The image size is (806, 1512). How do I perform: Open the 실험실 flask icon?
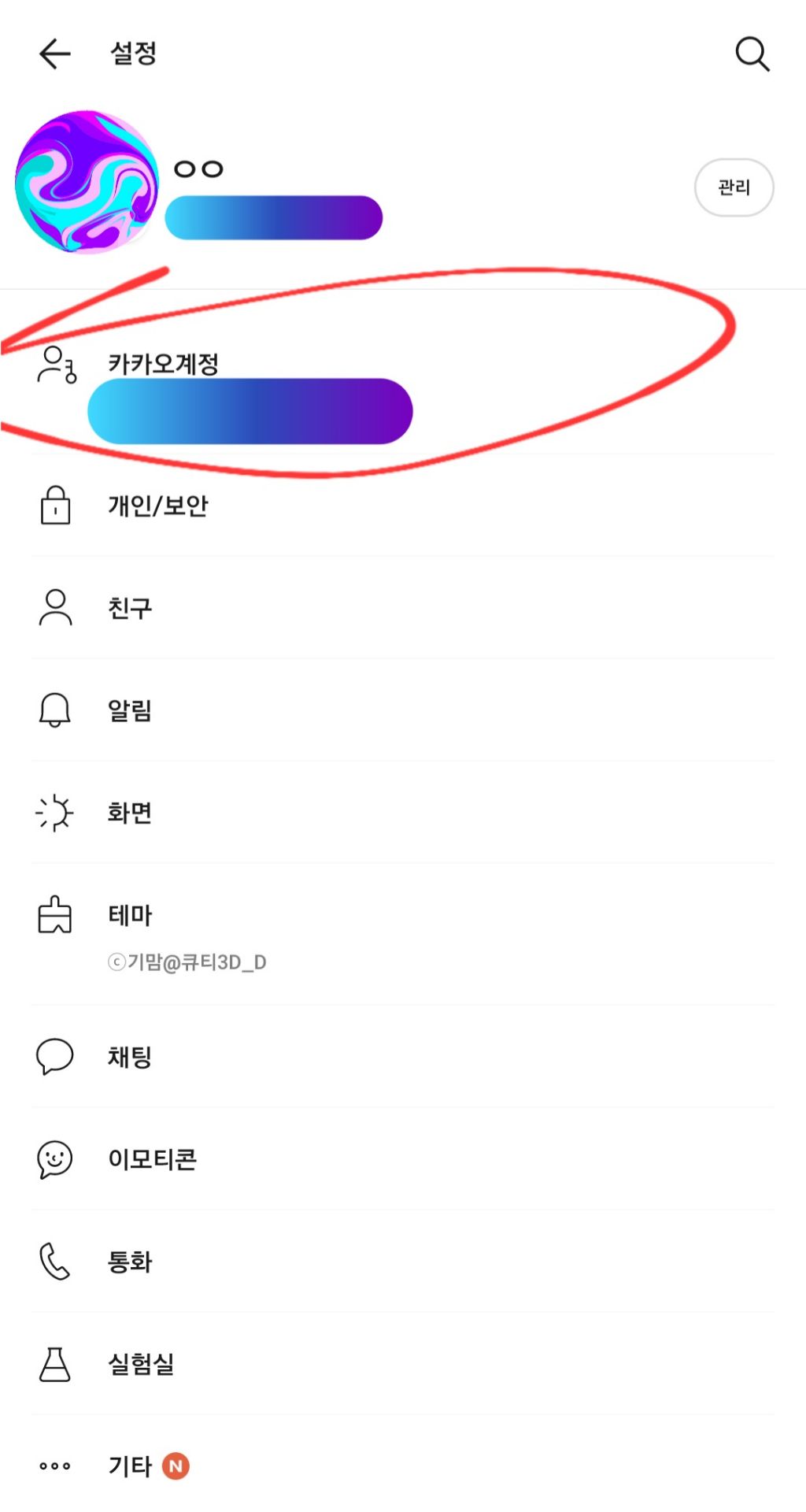(x=54, y=1365)
